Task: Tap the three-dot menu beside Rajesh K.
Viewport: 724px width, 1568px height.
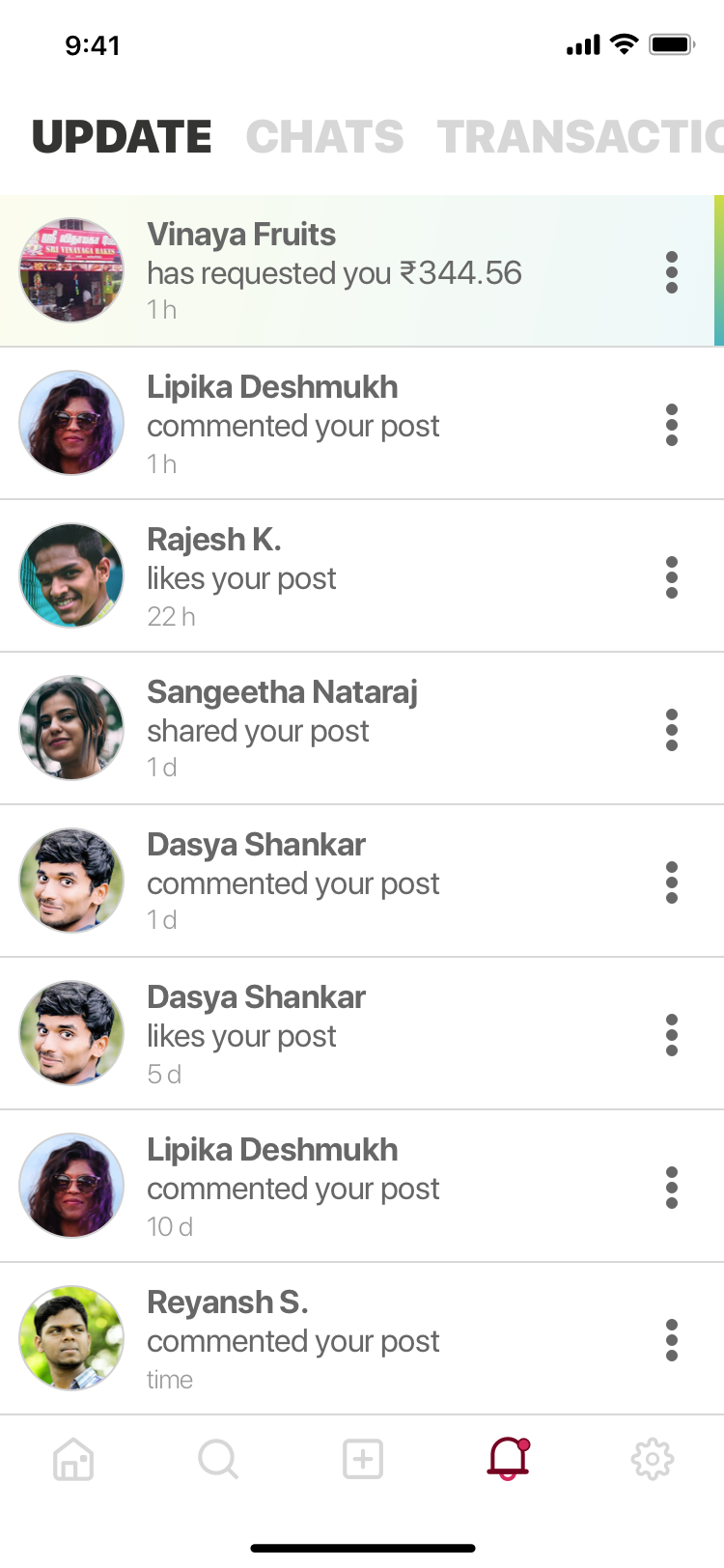Action: tap(672, 577)
